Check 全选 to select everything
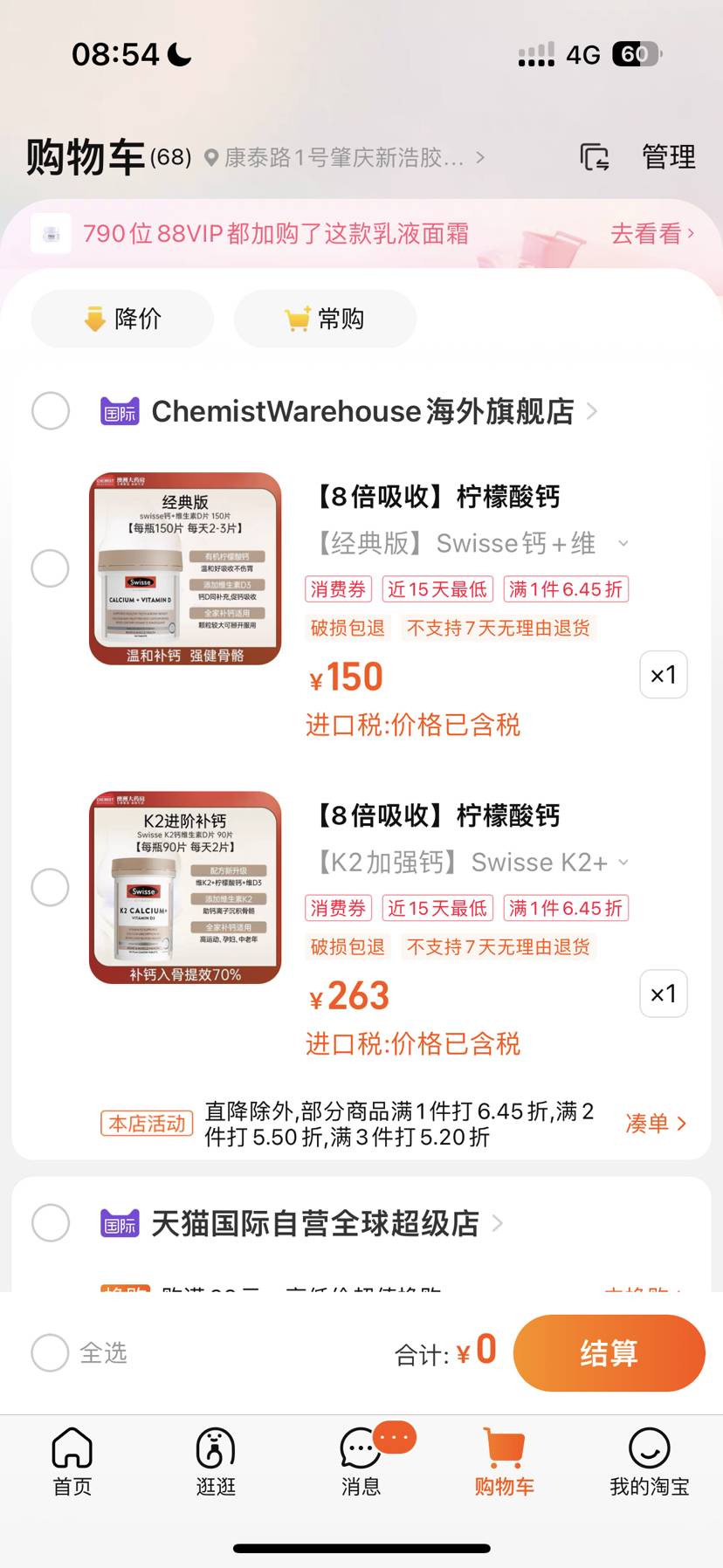Image resolution: width=723 pixels, height=1568 pixels. point(51,1353)
